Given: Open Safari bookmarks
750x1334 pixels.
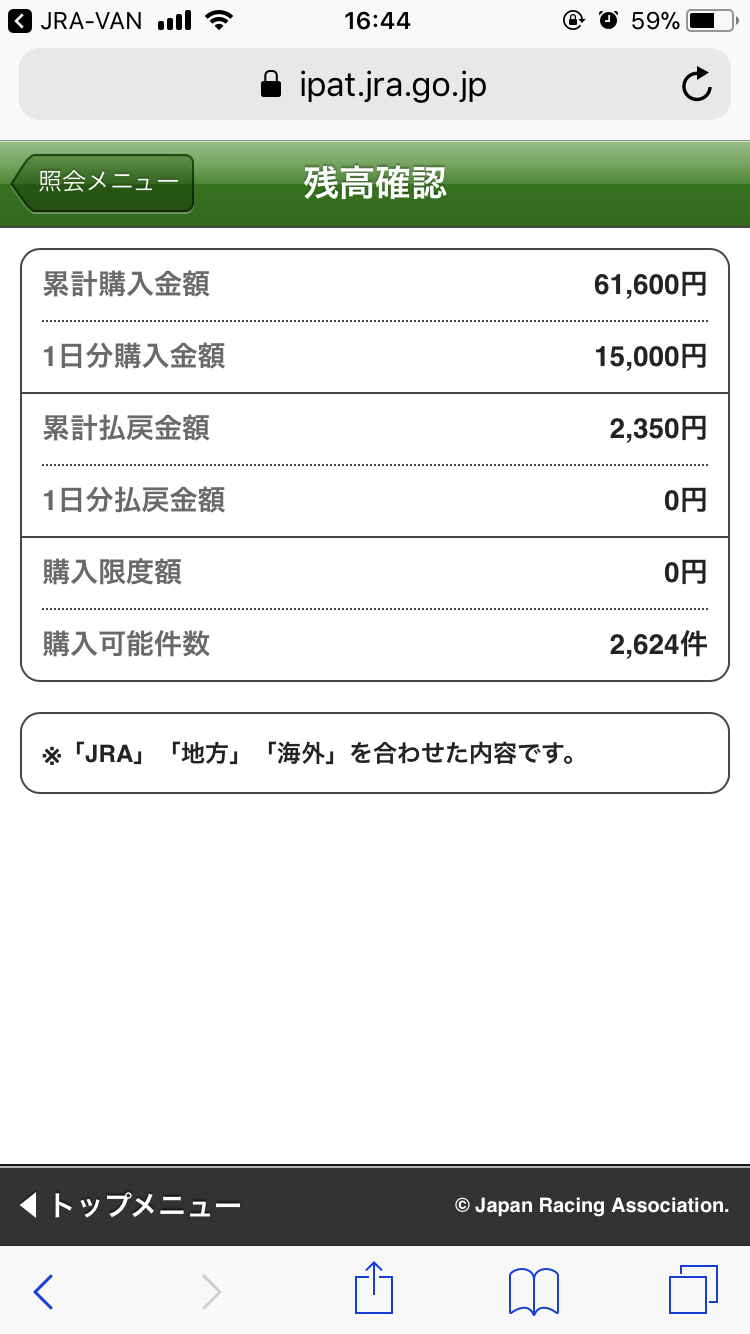Looking at the screenshot, I should tap(533, 1292).
